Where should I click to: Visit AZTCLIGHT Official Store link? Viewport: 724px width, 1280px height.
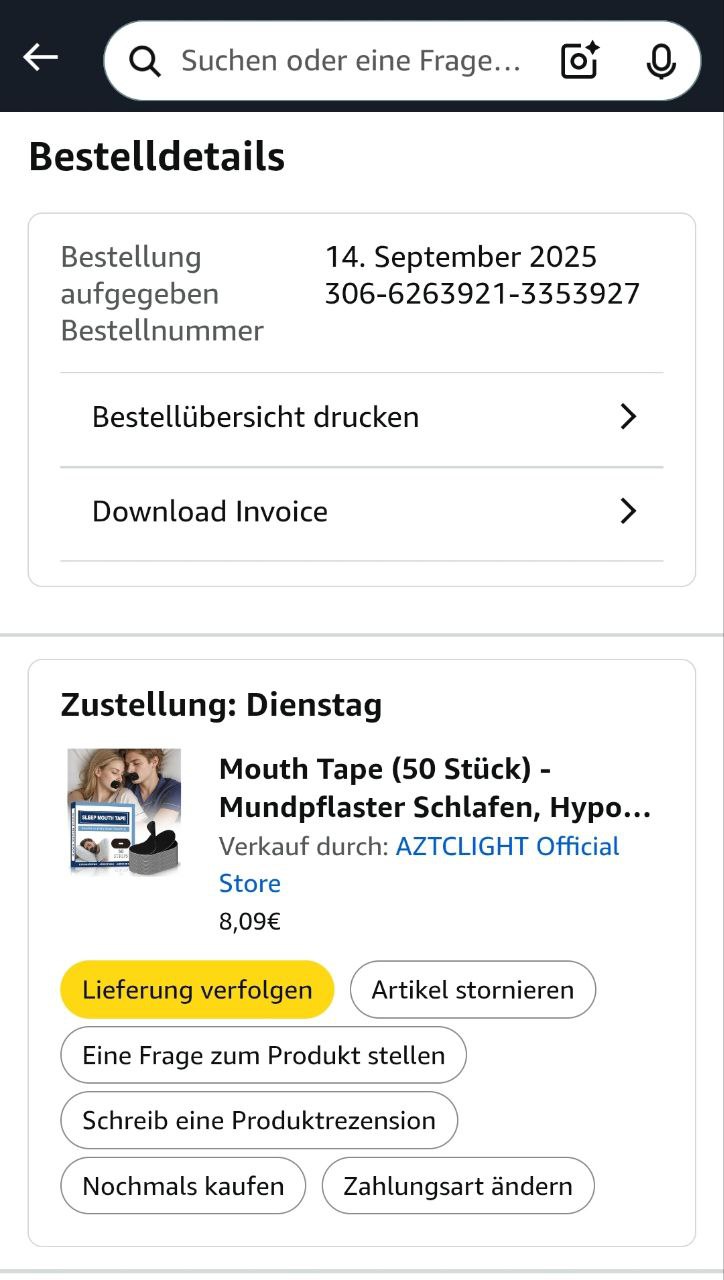point(507,846)
